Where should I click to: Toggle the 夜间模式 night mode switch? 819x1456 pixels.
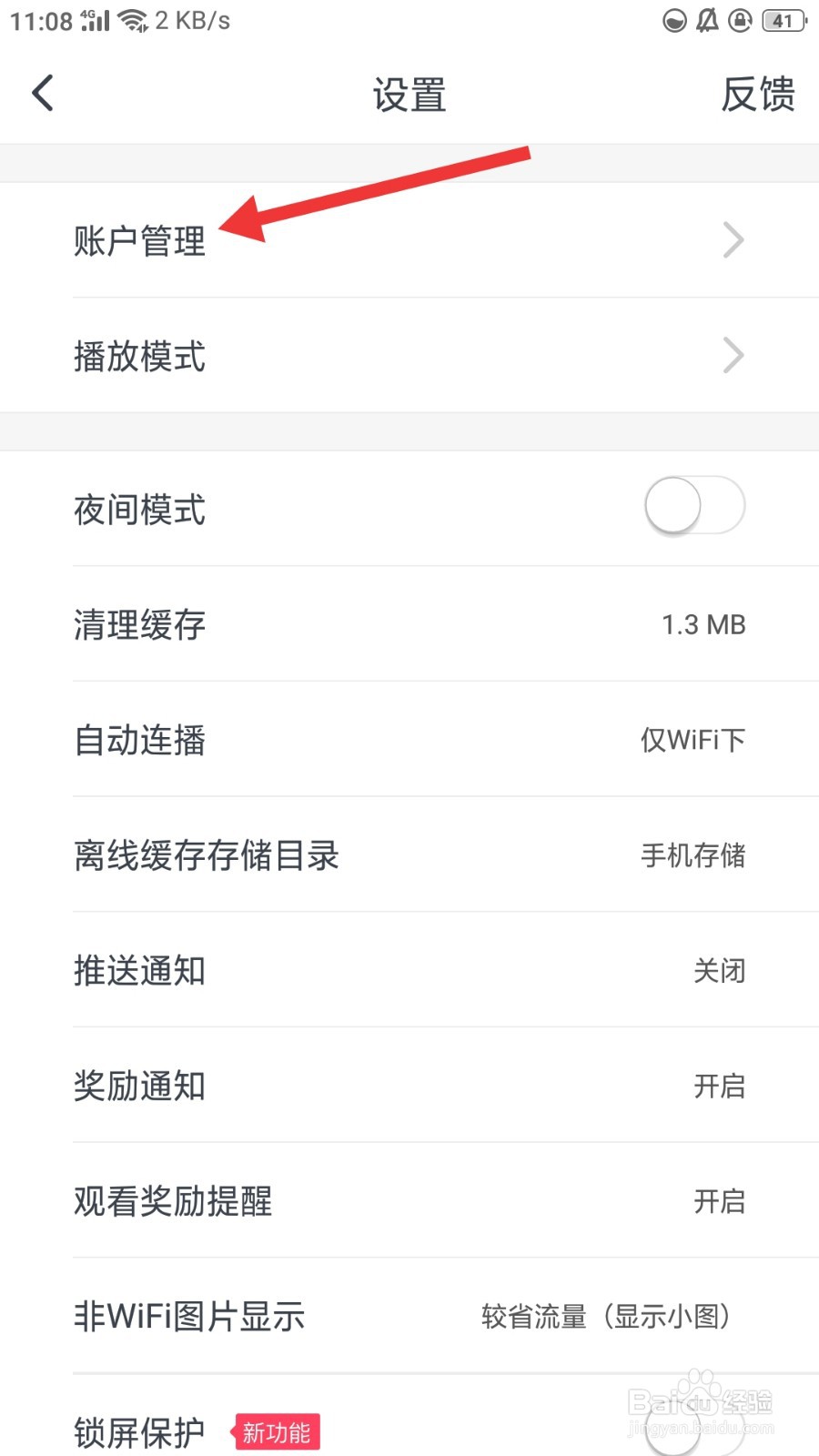pos(694,506)
